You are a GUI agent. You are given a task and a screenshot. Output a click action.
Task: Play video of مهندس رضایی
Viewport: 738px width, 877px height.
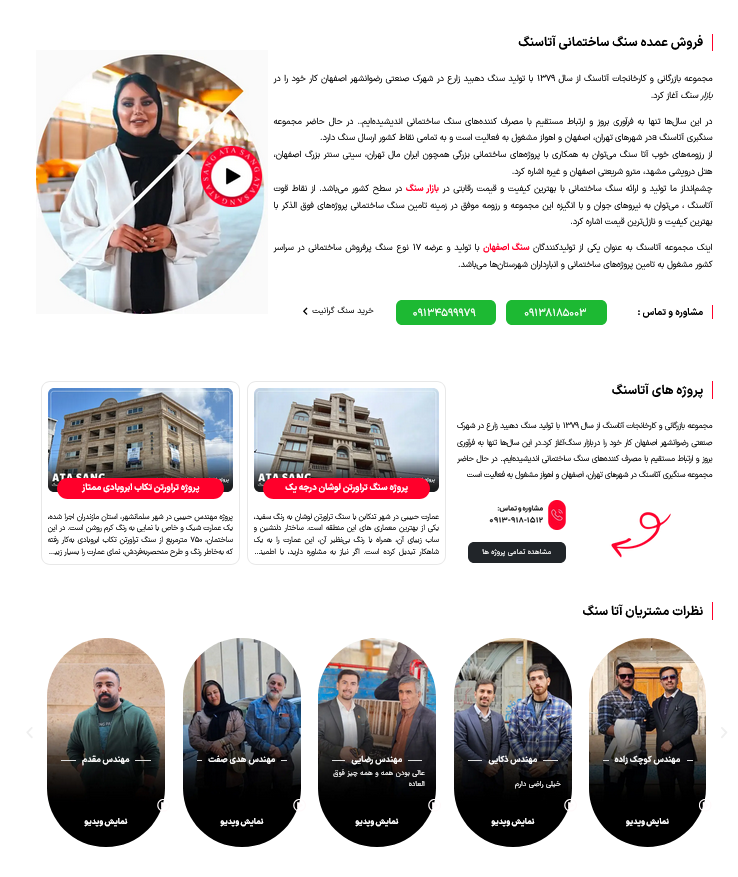[x=376, y=821]
